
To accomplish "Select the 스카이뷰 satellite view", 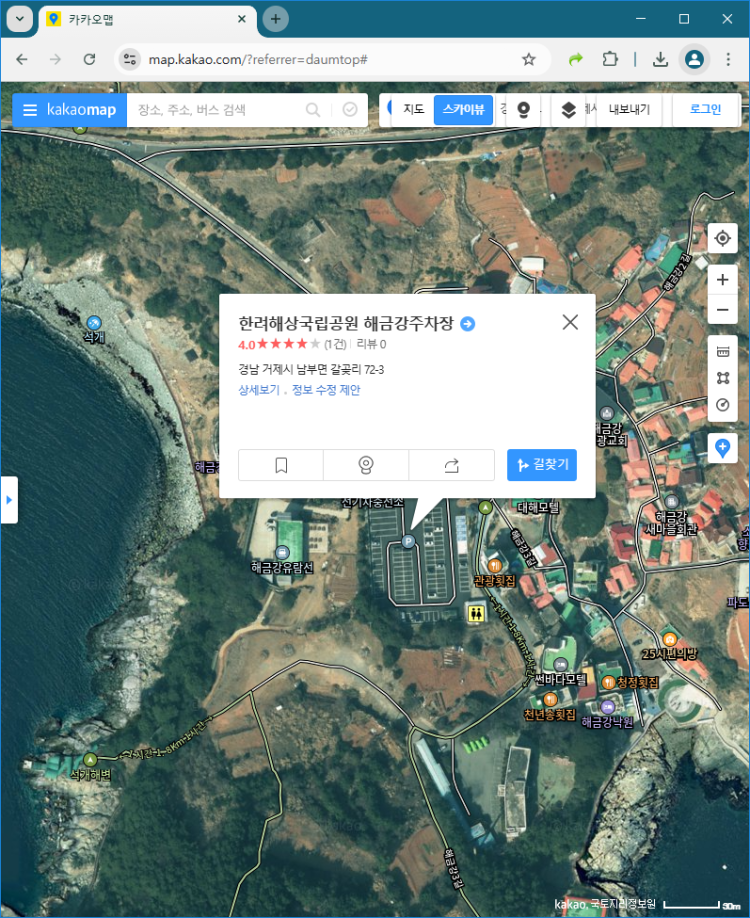I will [463, 110].
